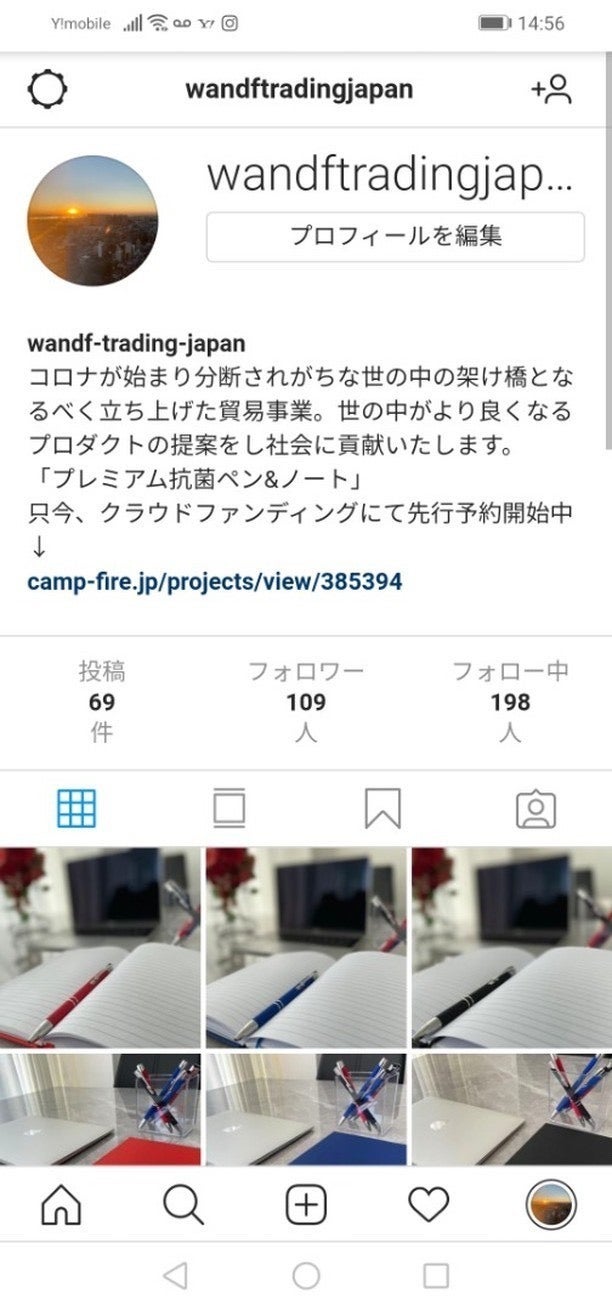Open the saved bookmarks tab

coord(382,808)
